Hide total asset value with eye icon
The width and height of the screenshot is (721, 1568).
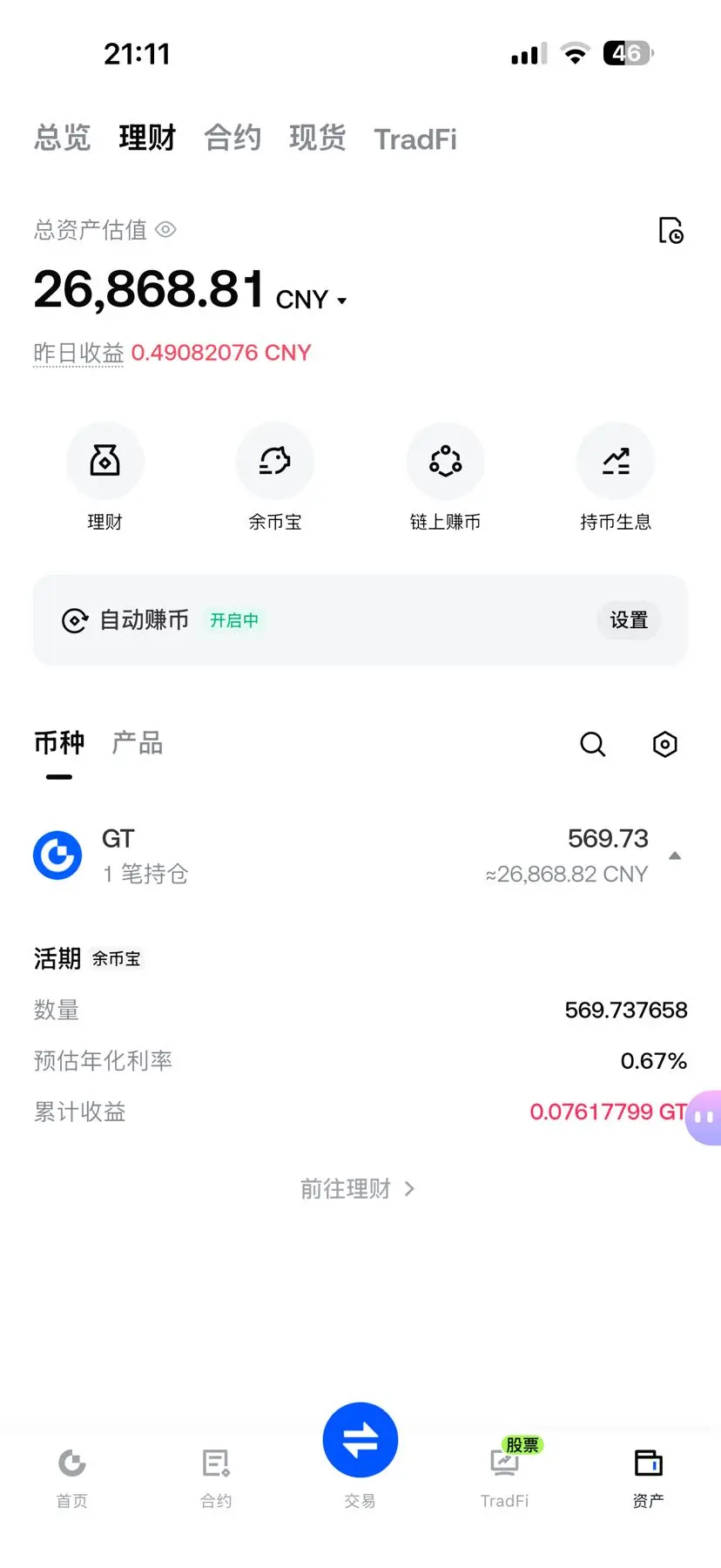click(165, 229)
